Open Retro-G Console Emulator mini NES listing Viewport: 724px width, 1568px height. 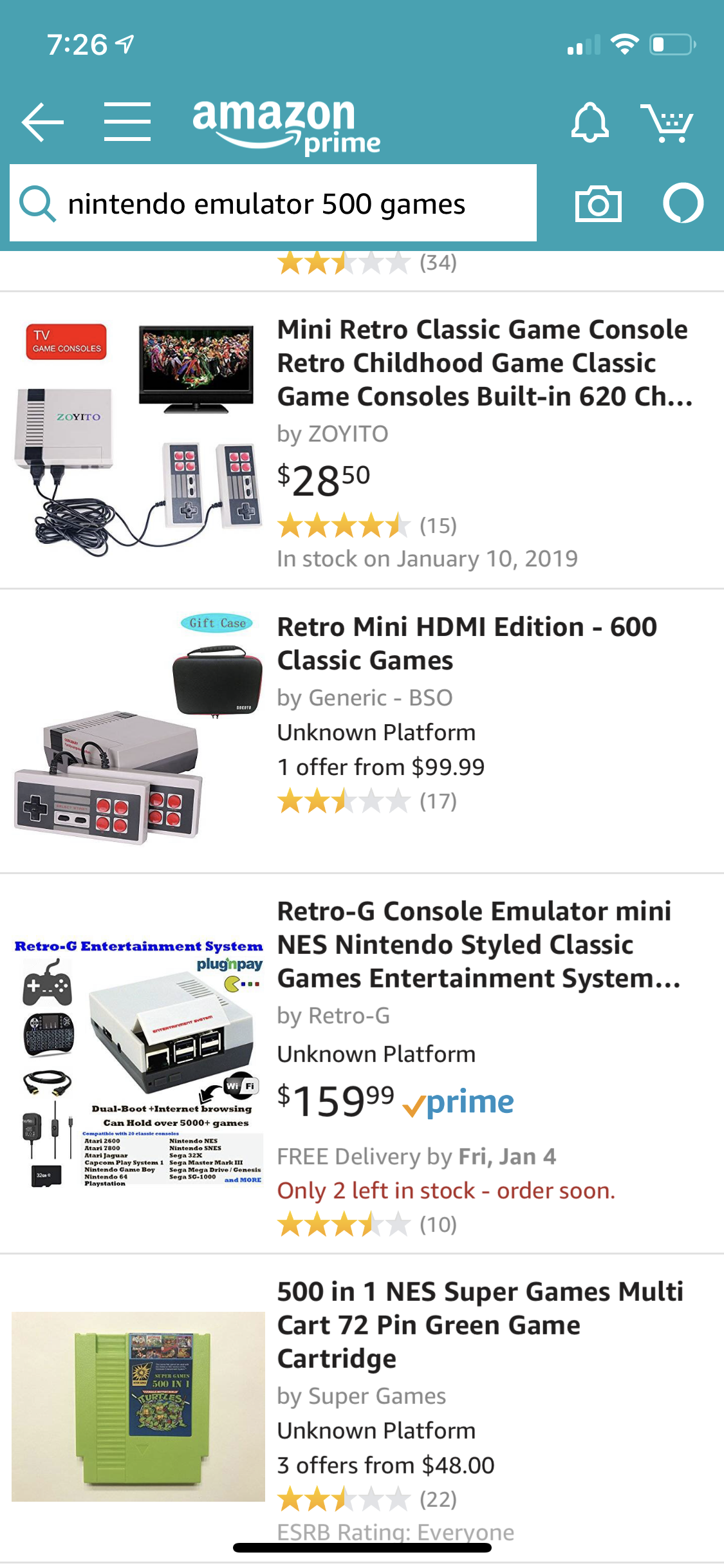(x=478, y=944)
